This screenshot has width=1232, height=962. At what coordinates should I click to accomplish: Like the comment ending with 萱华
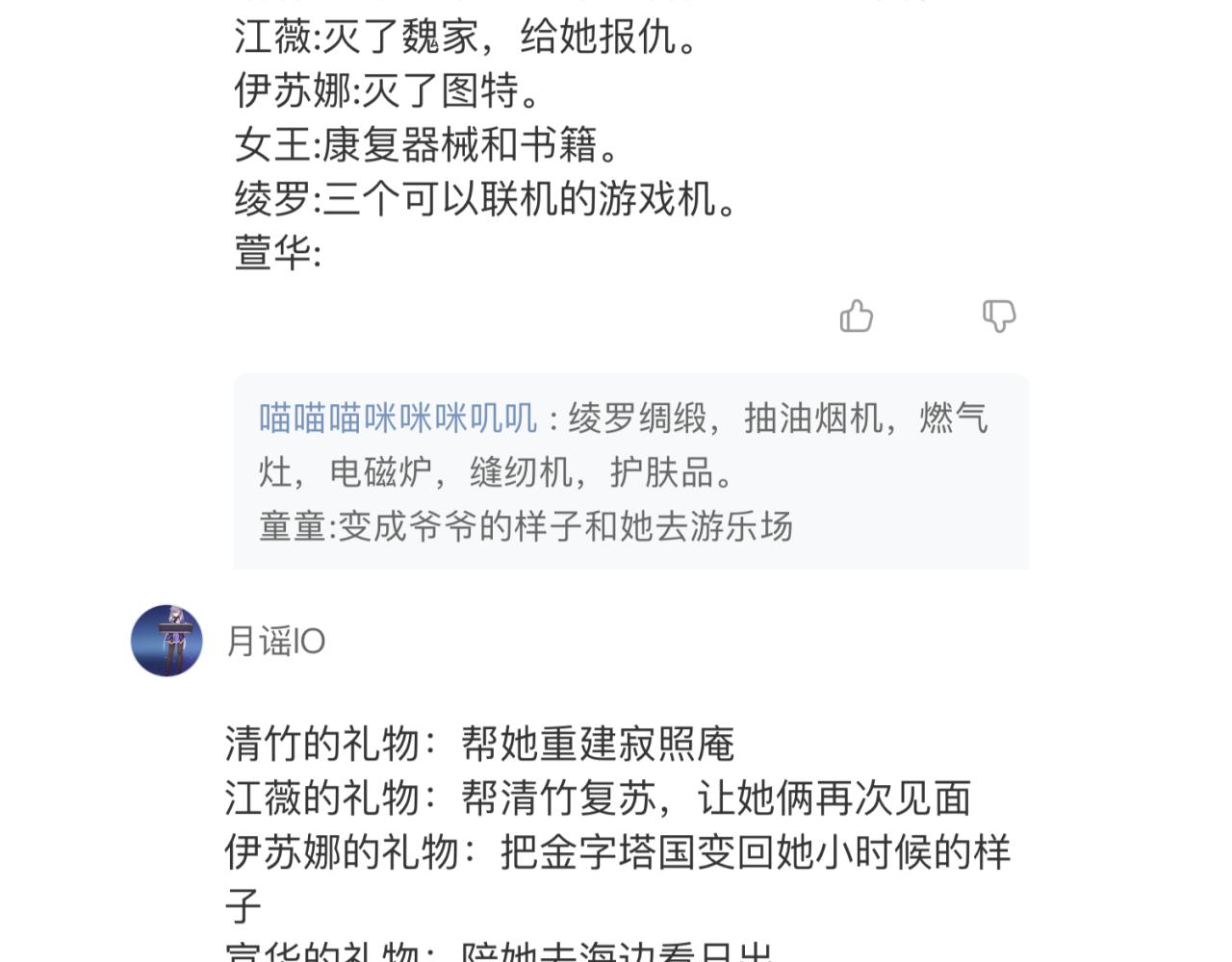point(856,316)
